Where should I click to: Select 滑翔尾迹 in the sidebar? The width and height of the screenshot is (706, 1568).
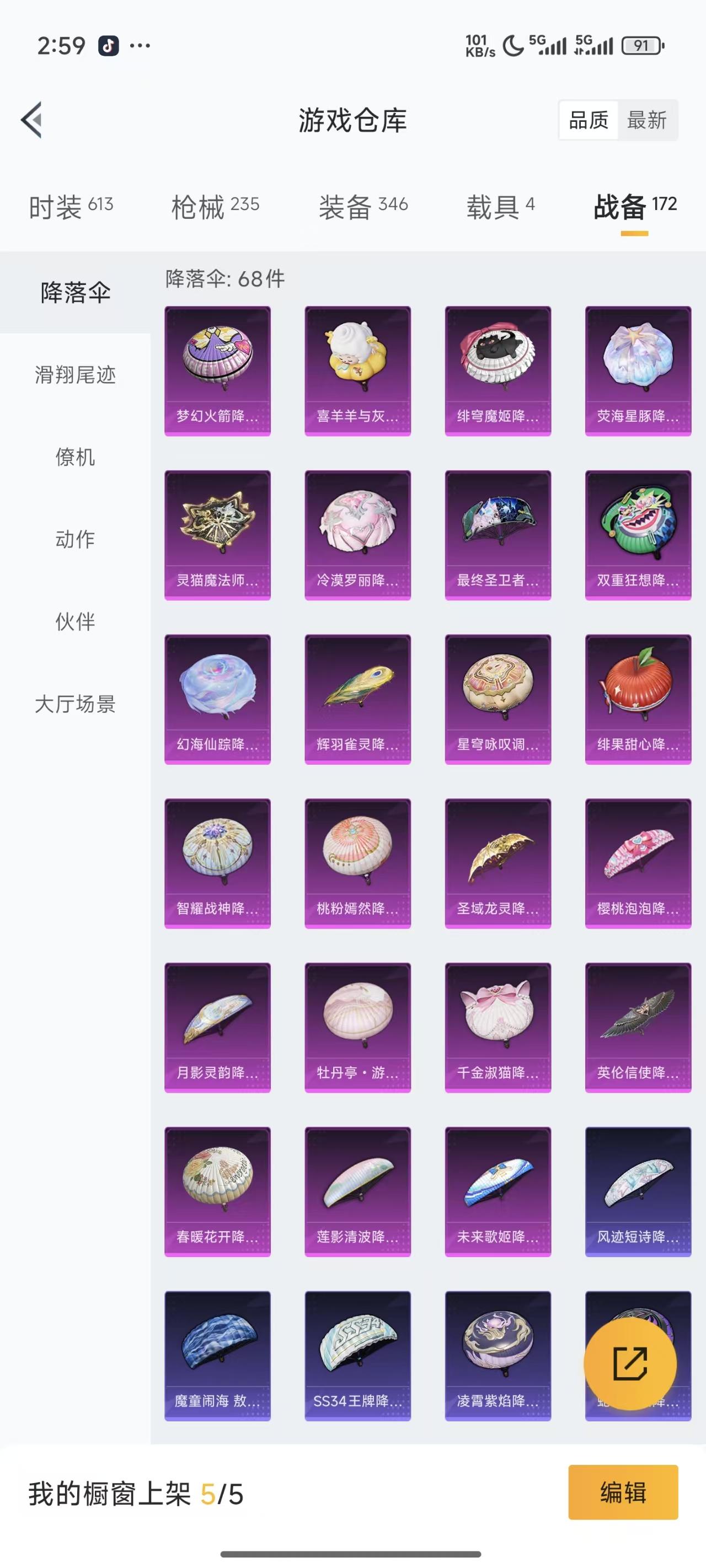[x=75, y=375]
